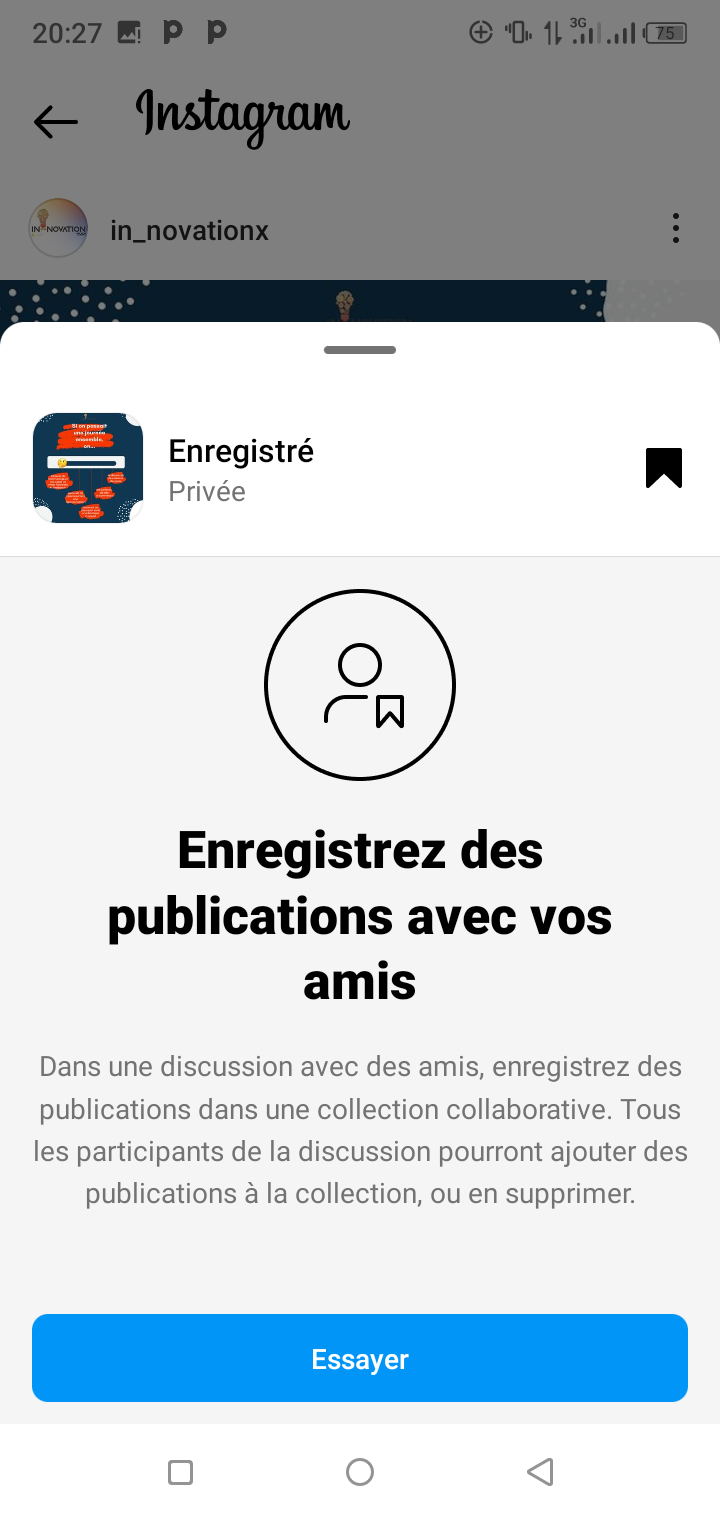Open the Enregistré collection thumbnail

coord(88,468)
